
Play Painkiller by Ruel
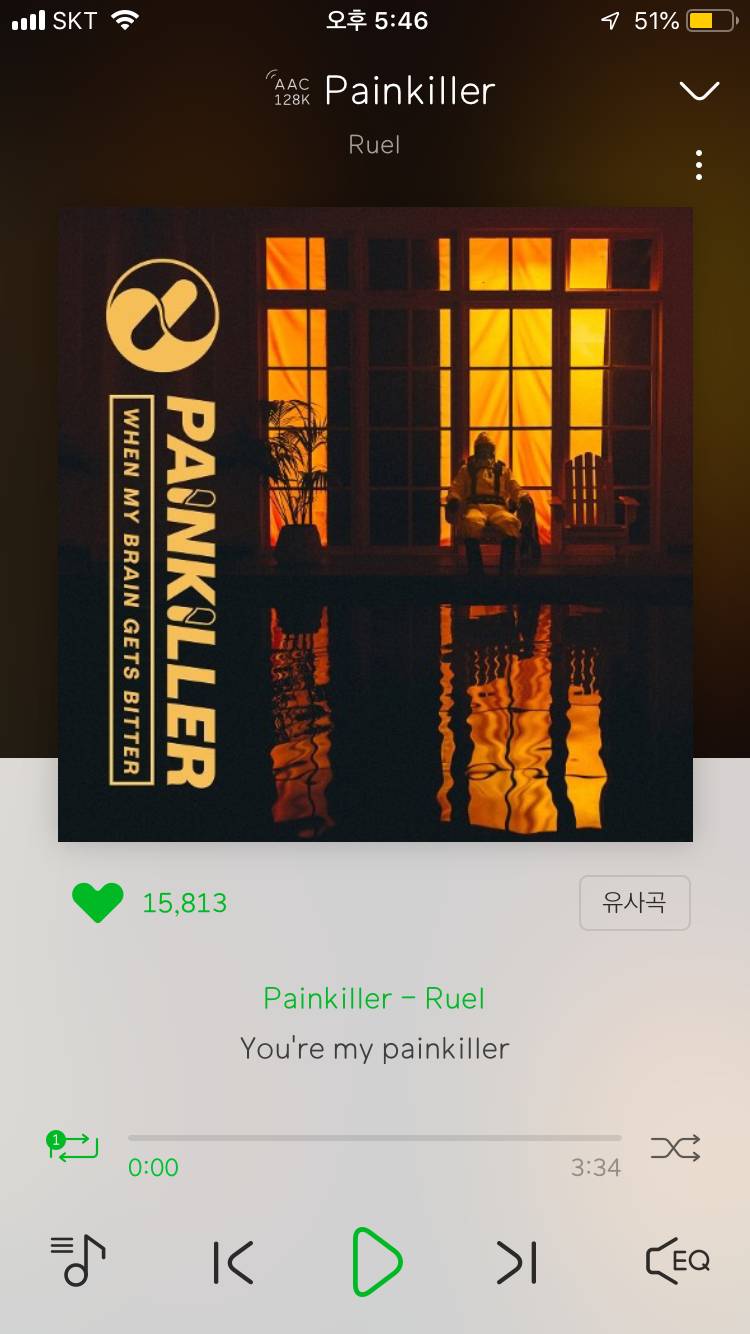(x=376, y=1262)
